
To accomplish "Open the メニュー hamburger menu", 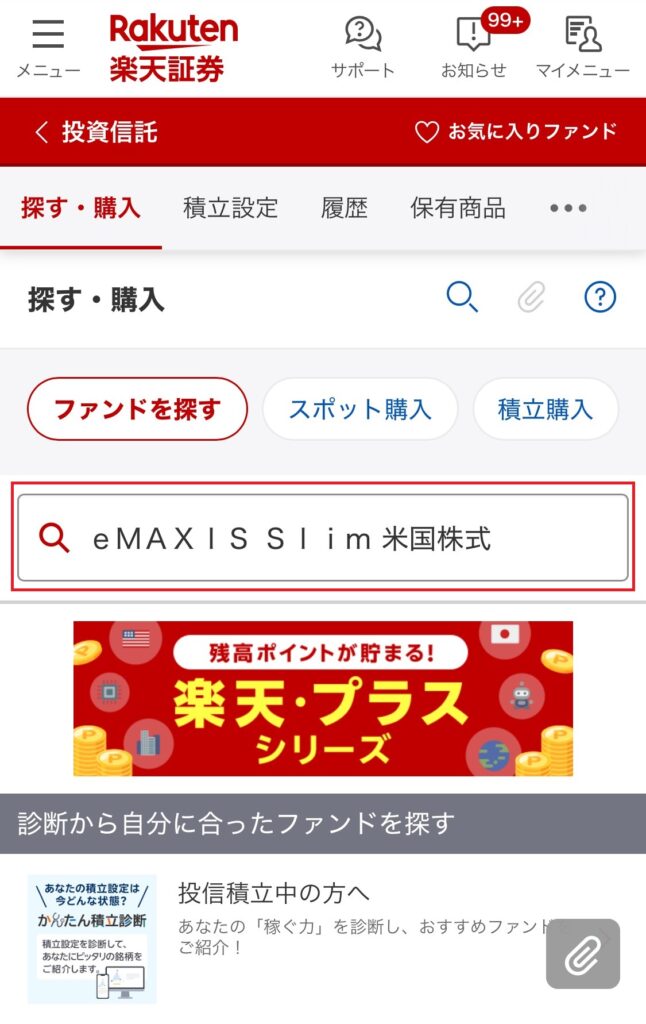I will coord(47,46).
